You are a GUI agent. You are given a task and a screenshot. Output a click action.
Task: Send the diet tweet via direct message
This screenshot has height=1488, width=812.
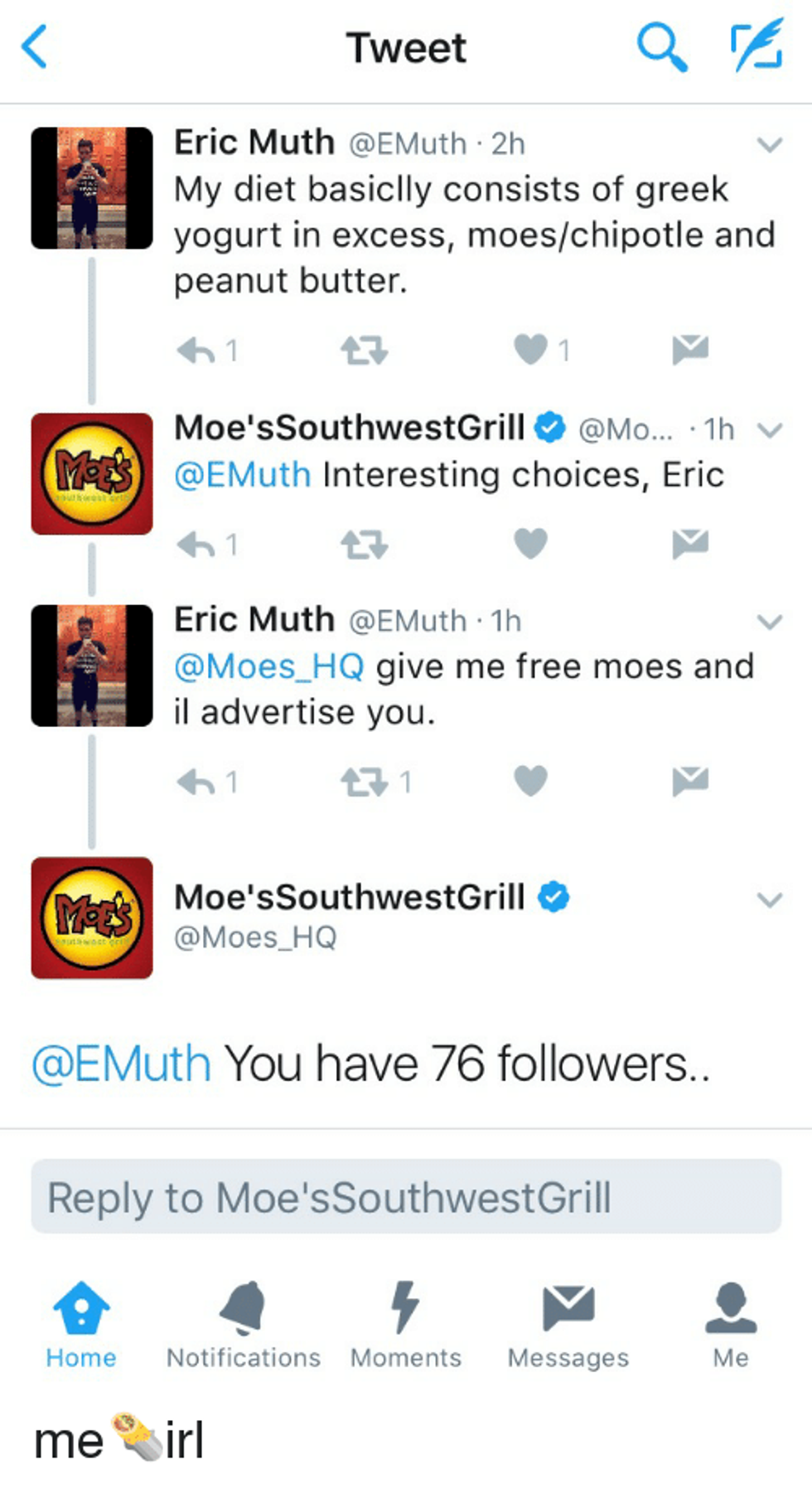pyautogui.click(x=690, y=350)
